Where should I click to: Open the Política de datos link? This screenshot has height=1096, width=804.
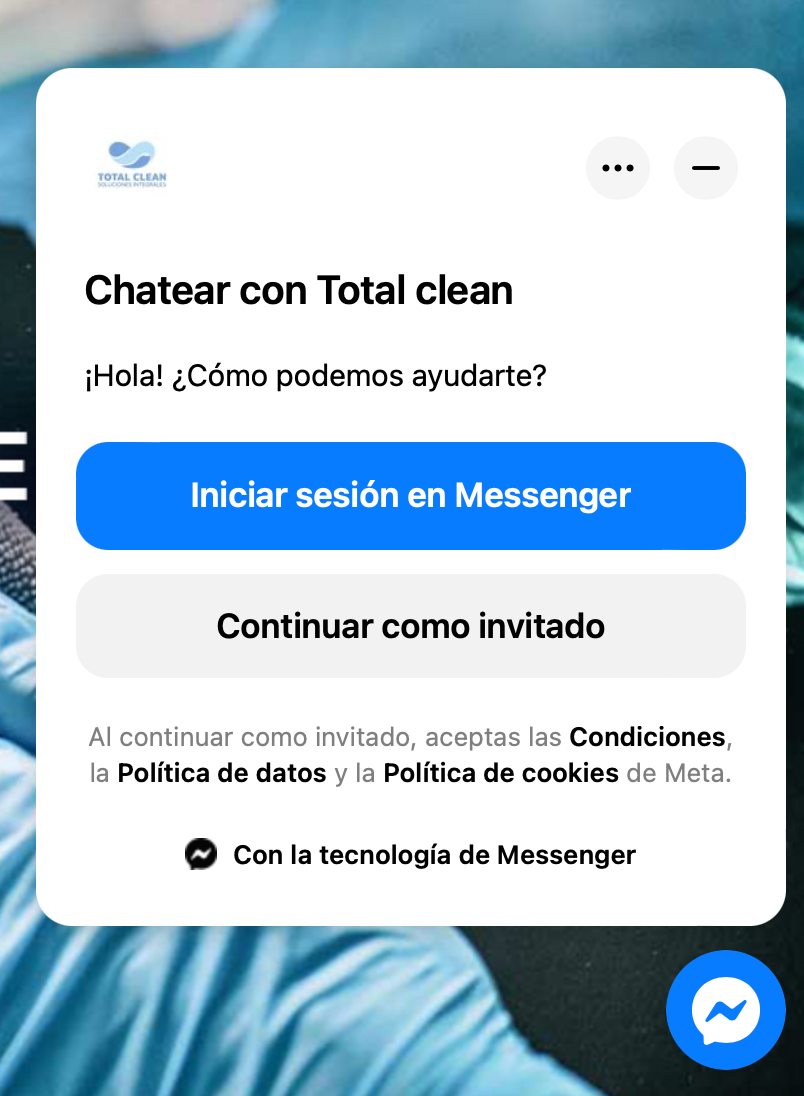pos(222,773)
